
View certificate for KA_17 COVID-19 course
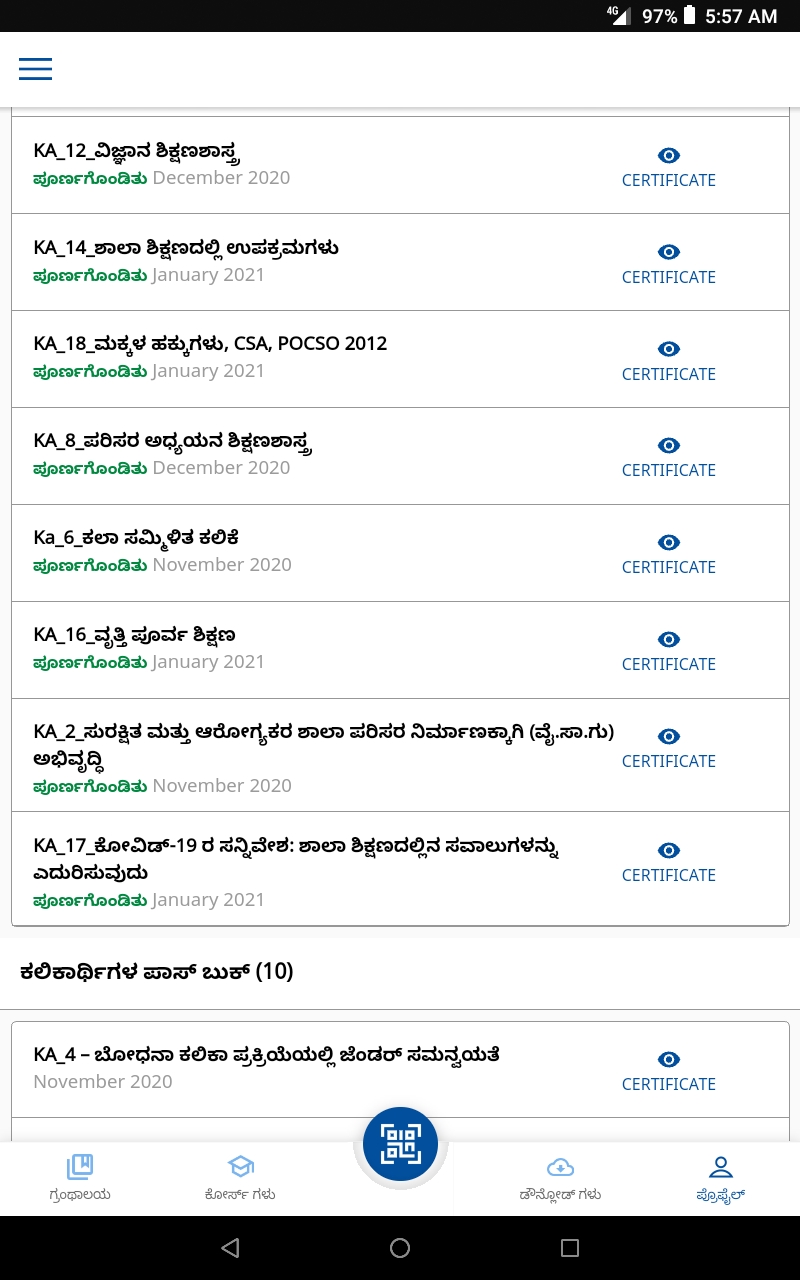[669, 863]
